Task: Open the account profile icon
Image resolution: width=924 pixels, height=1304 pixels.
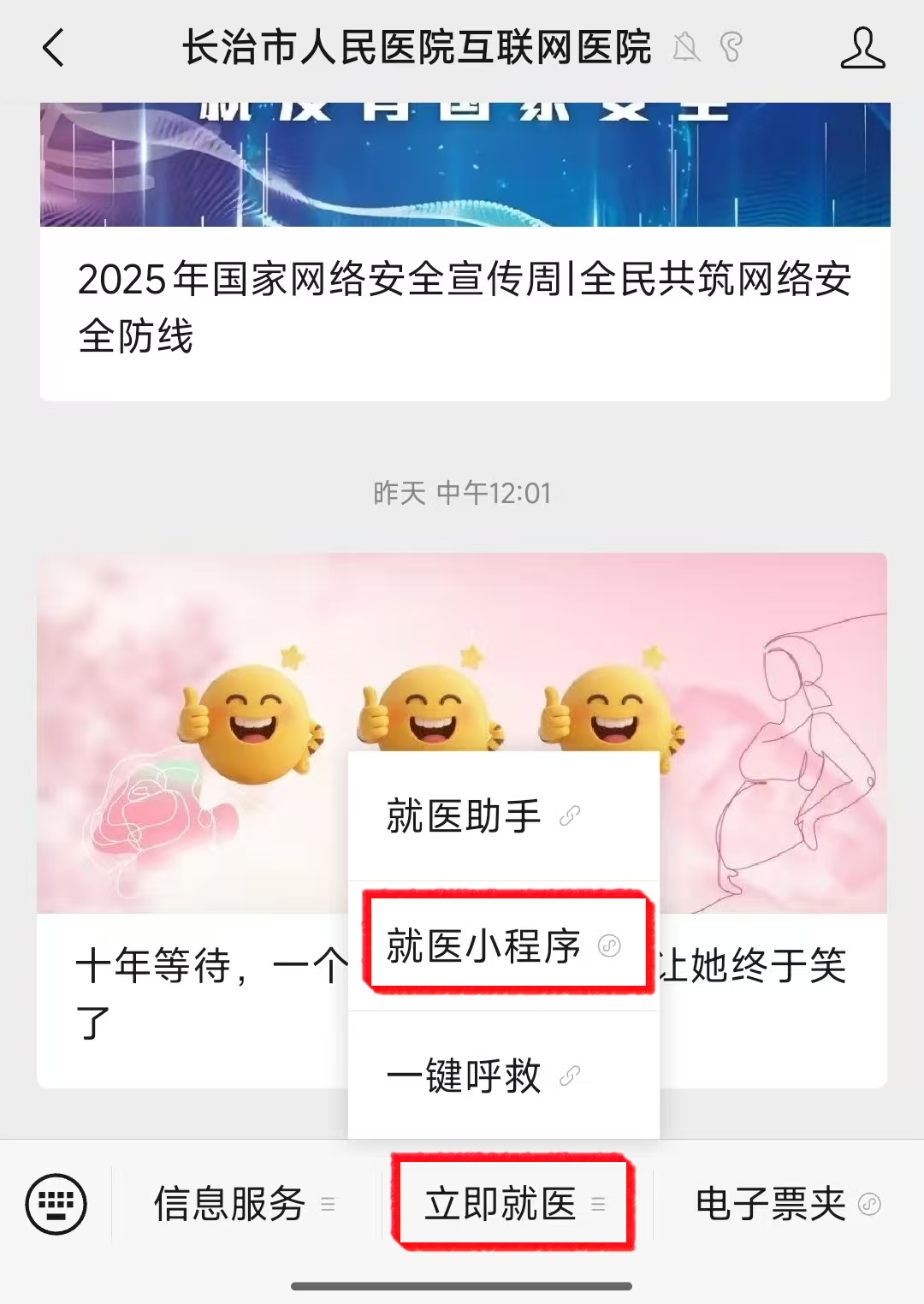Action: (862, 48)
